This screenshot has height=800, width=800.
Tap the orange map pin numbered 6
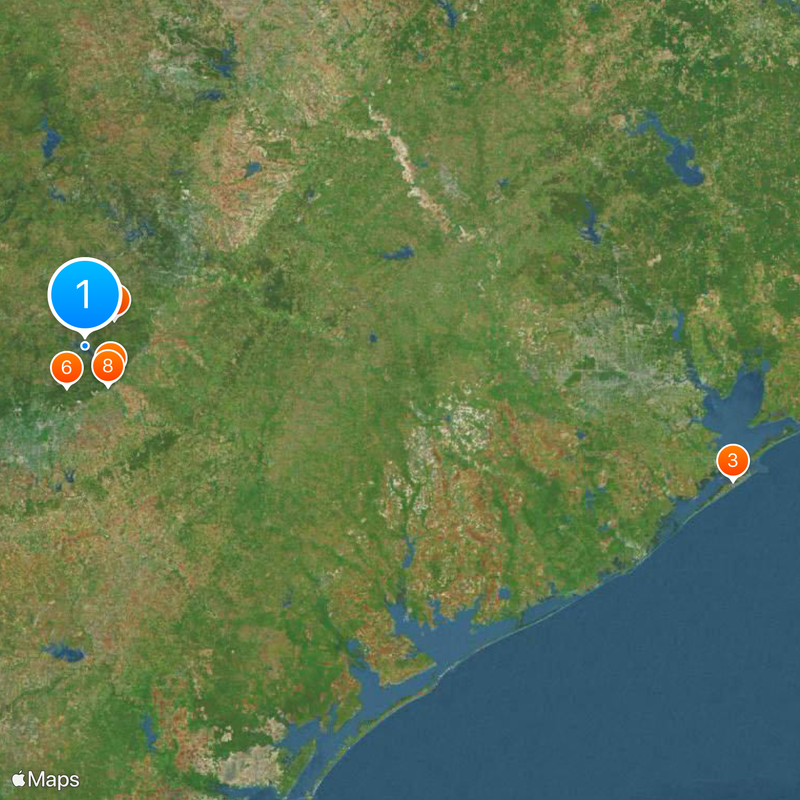click(66, 368)
